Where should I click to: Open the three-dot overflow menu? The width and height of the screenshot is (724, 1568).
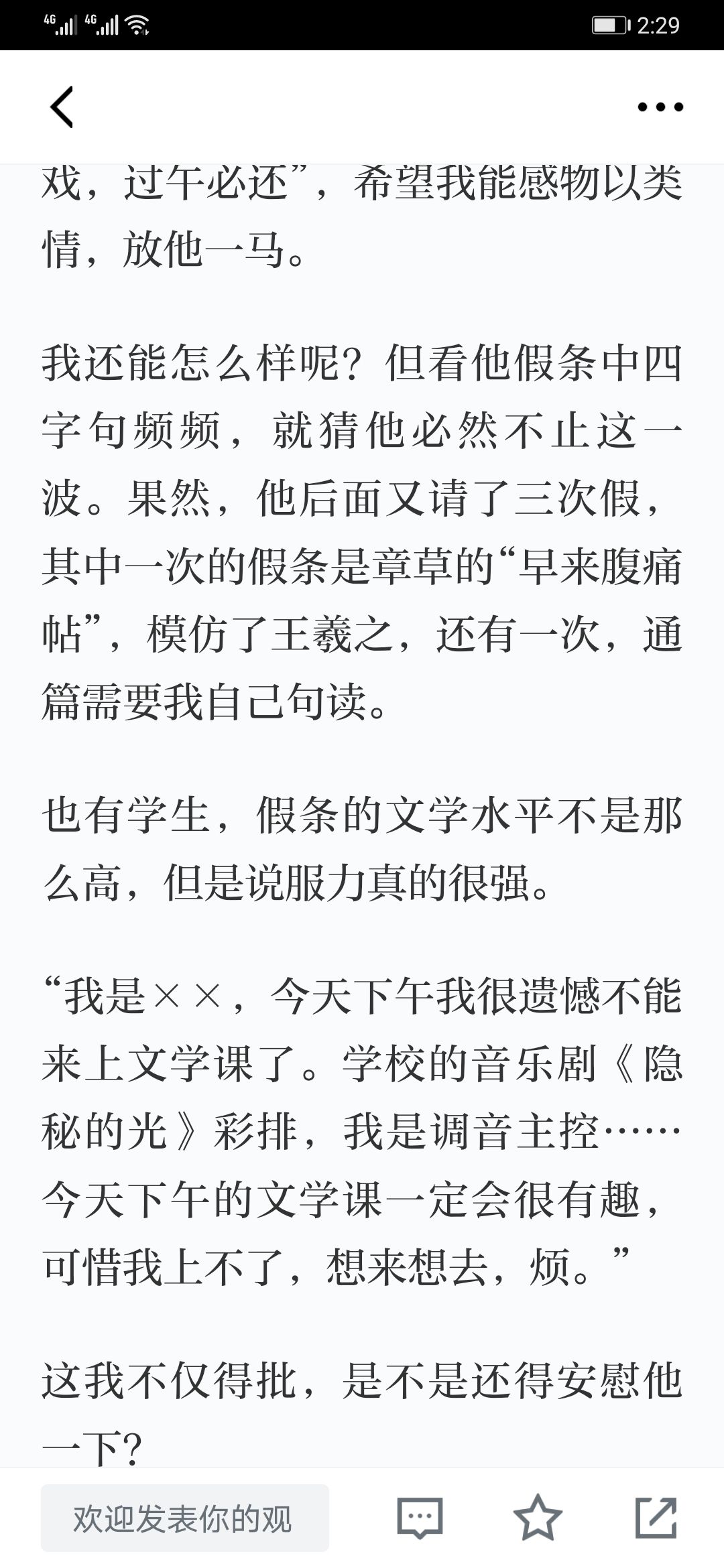[660, 107]
